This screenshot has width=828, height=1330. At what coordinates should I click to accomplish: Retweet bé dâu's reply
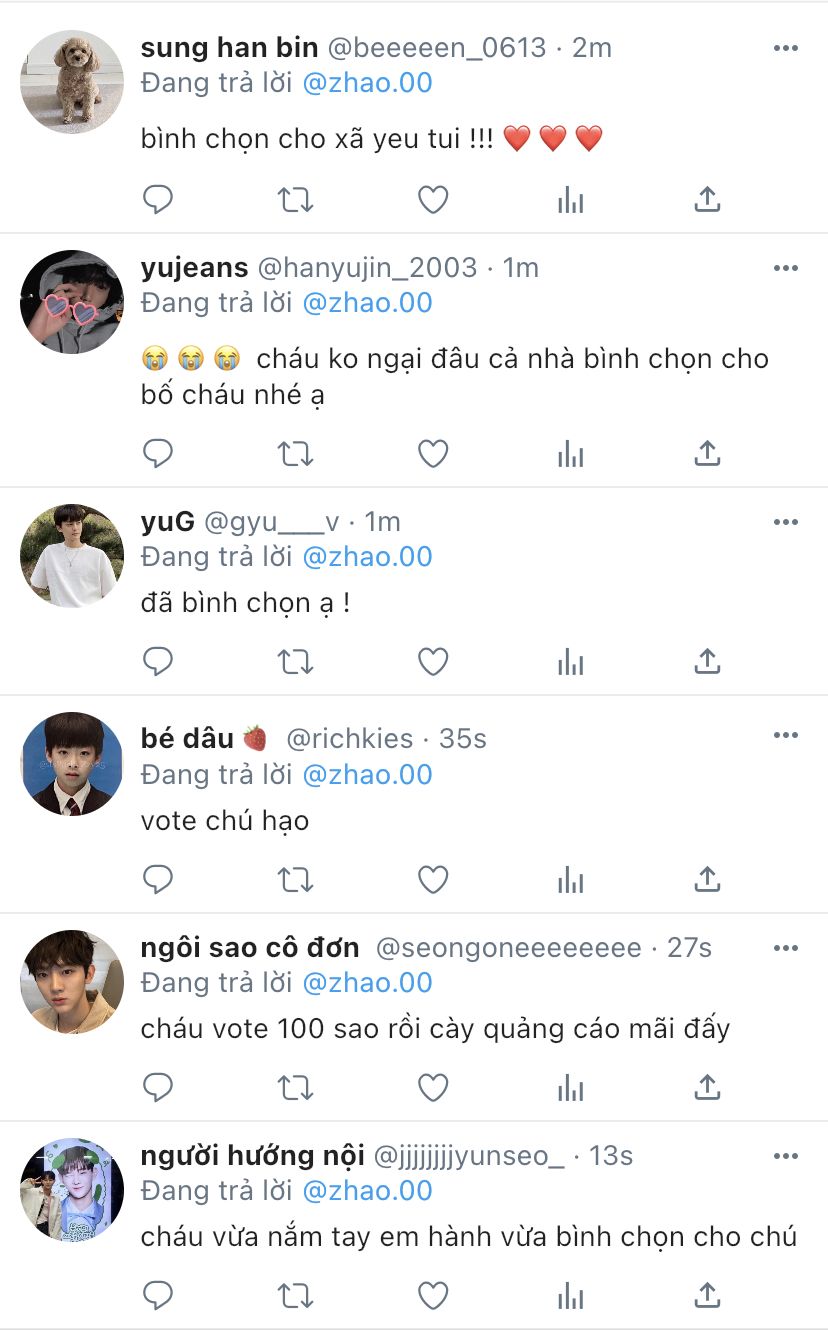tap(295, 880)
